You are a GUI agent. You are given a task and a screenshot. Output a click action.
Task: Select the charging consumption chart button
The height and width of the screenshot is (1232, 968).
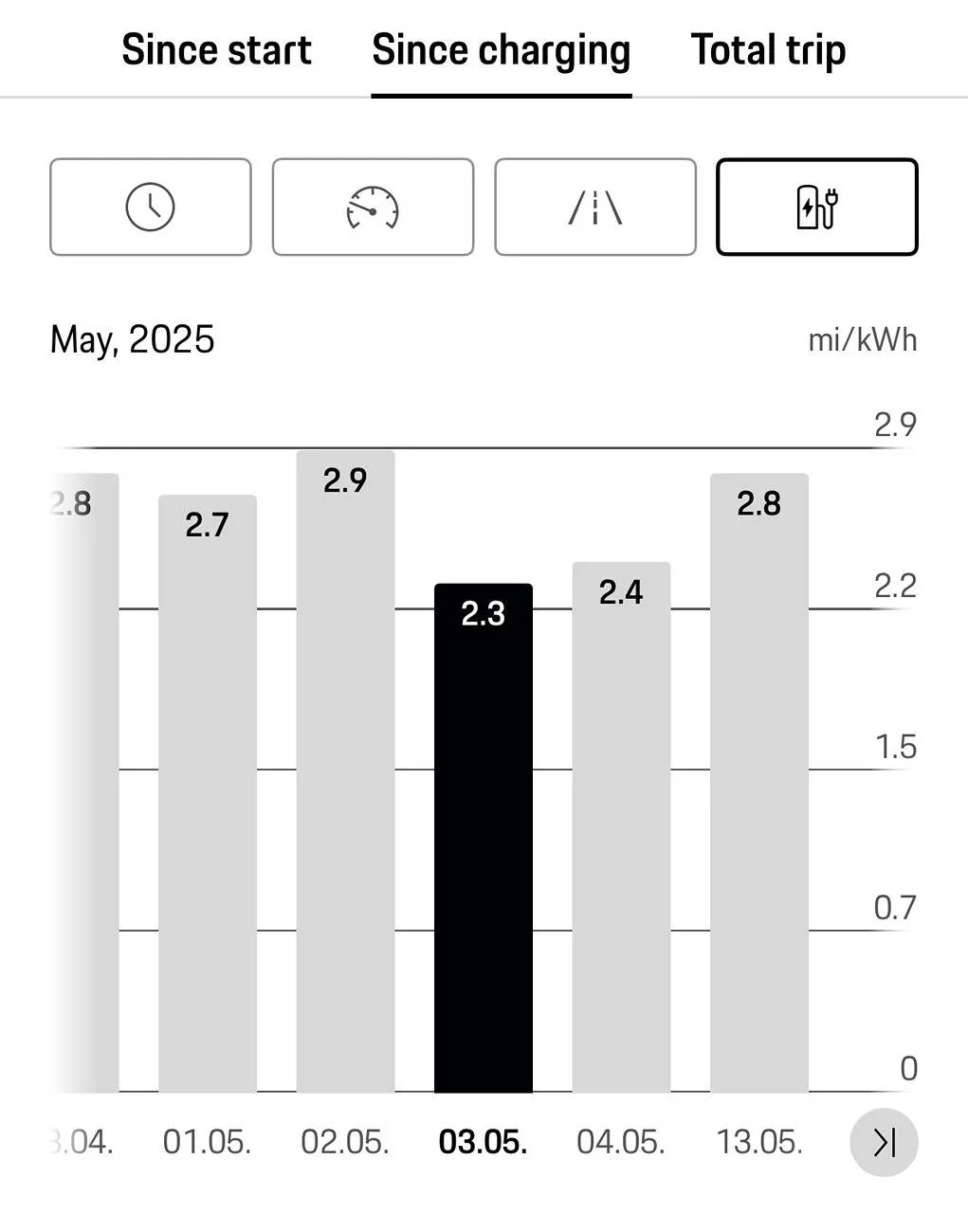point(817,207)
